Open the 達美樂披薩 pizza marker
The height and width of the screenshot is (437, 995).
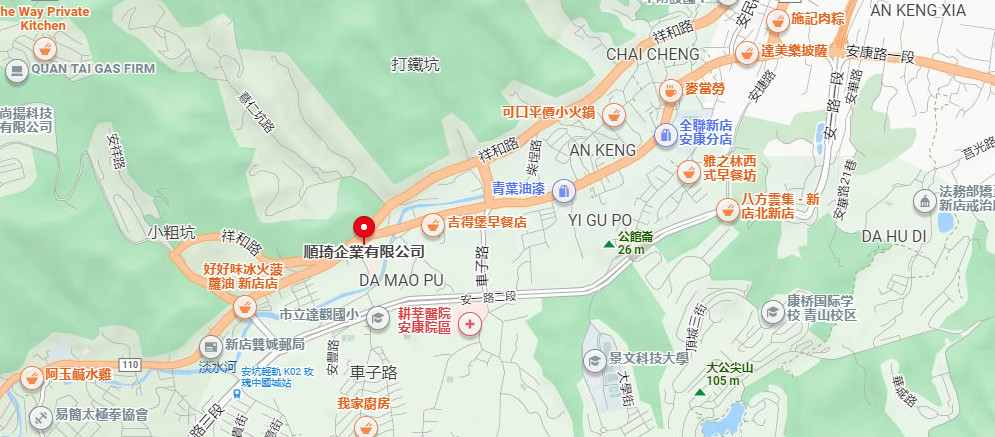[745, 52]
